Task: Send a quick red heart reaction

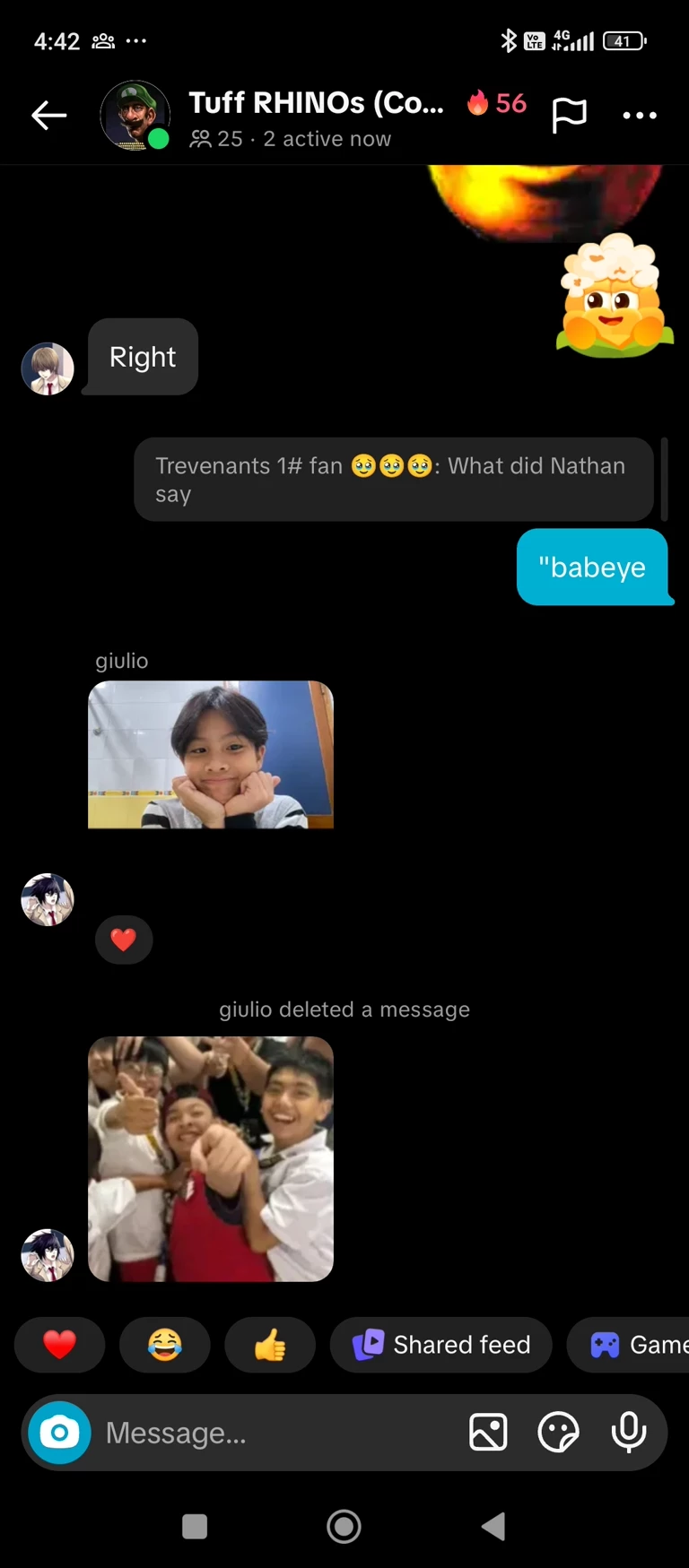Action: [x=60, y=1345]
